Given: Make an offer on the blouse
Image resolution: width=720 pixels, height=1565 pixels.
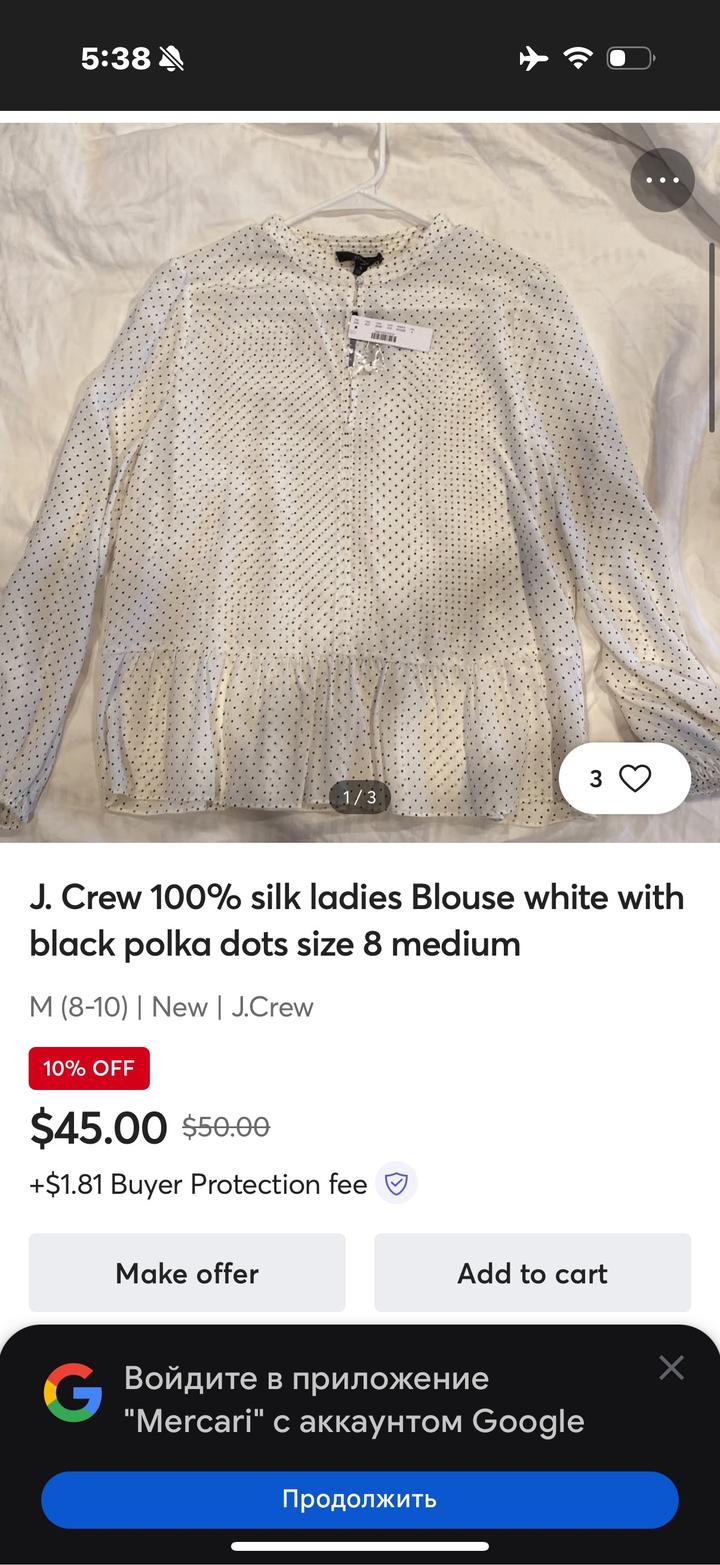Looking at the screenshot, I should (x=187, y=1273).
